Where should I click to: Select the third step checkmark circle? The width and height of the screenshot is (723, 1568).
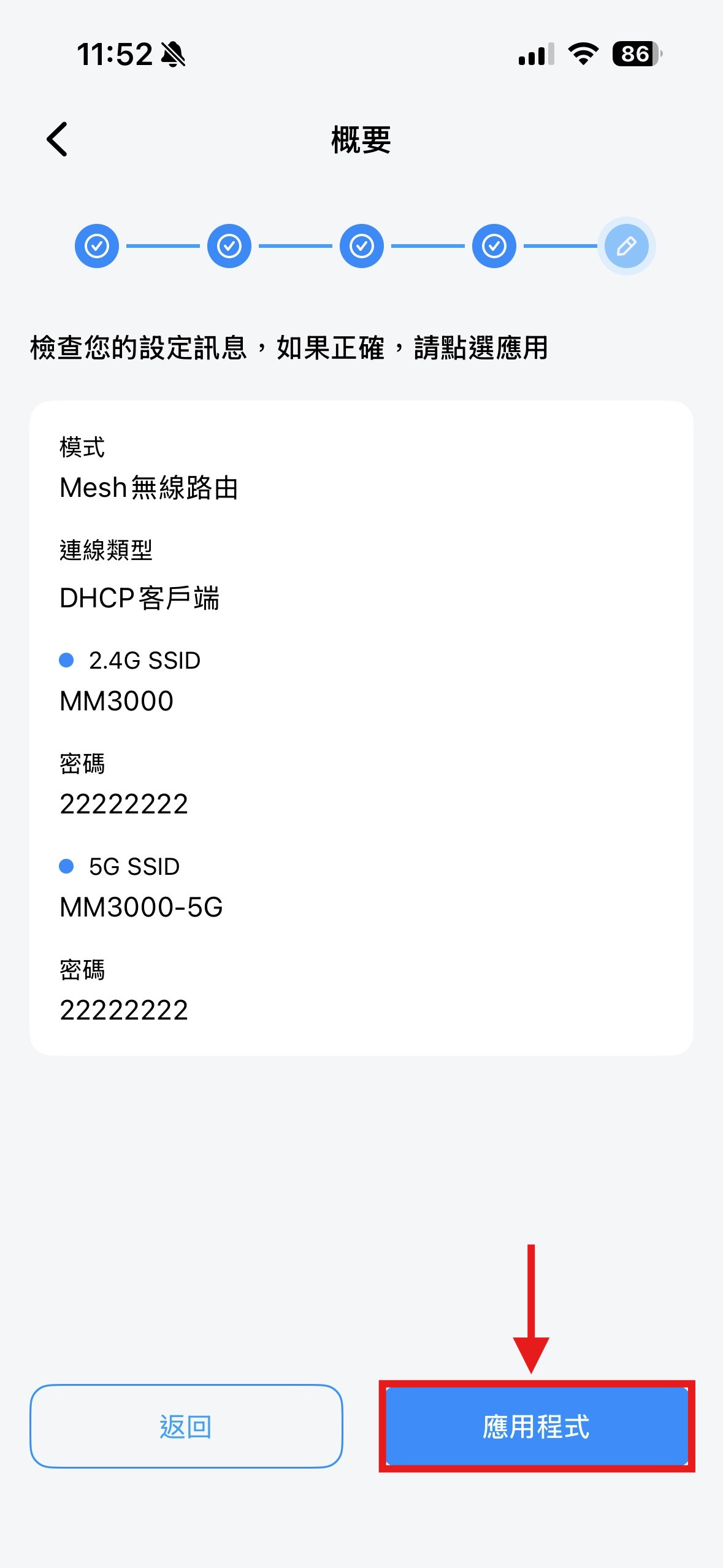coord(361,245)
